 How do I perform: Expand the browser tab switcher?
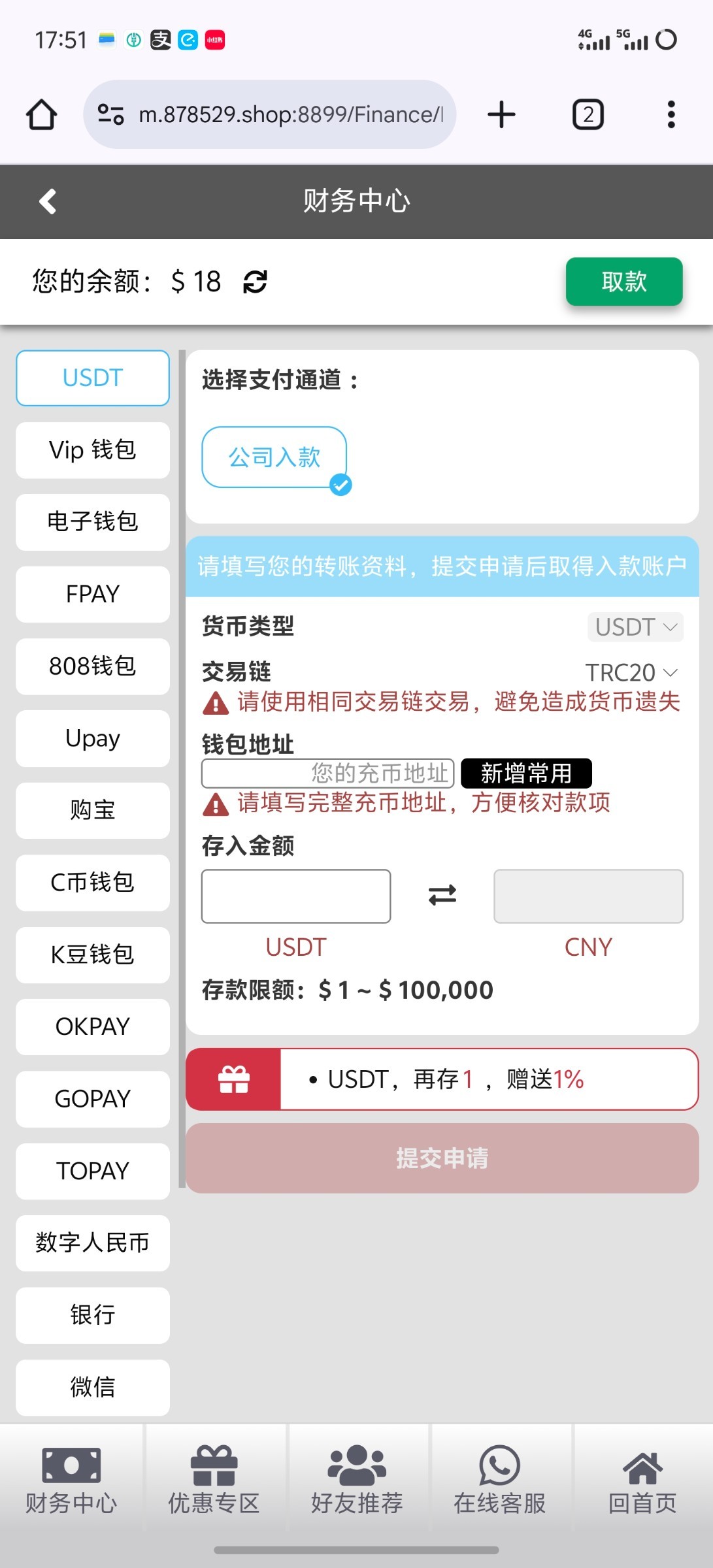tap(588, 114)
